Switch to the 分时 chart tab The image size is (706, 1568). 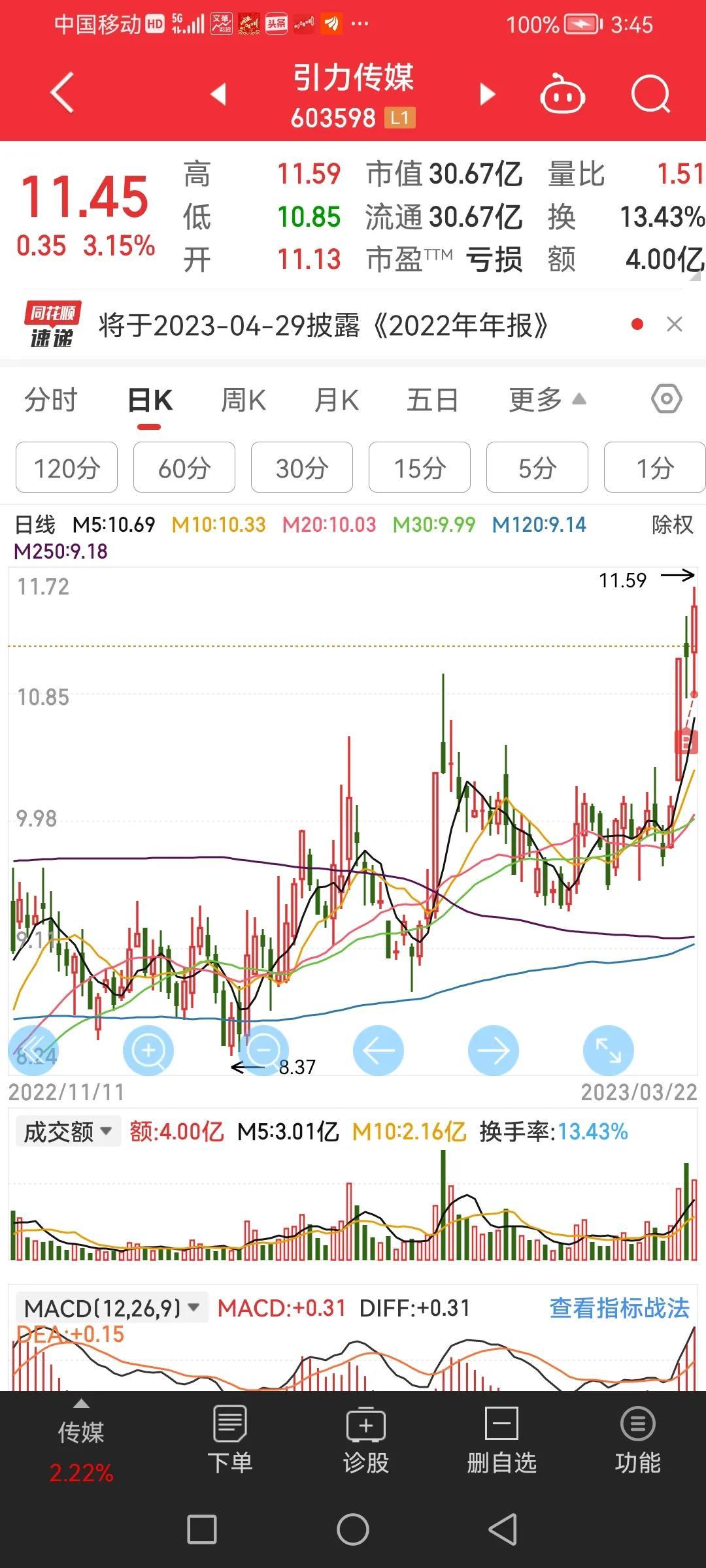point(51,400)
